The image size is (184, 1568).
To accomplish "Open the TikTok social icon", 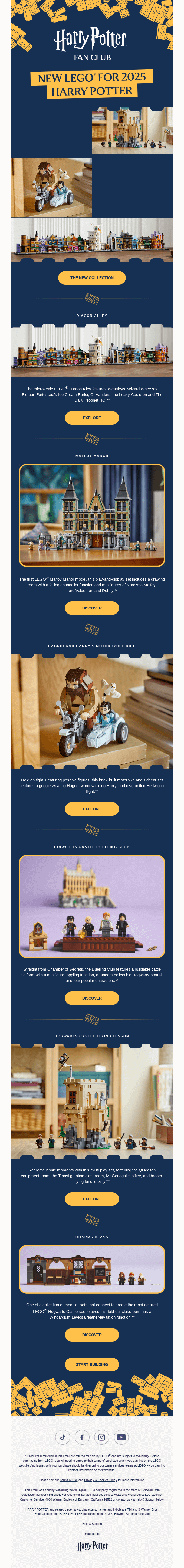I will point(62,1437).
